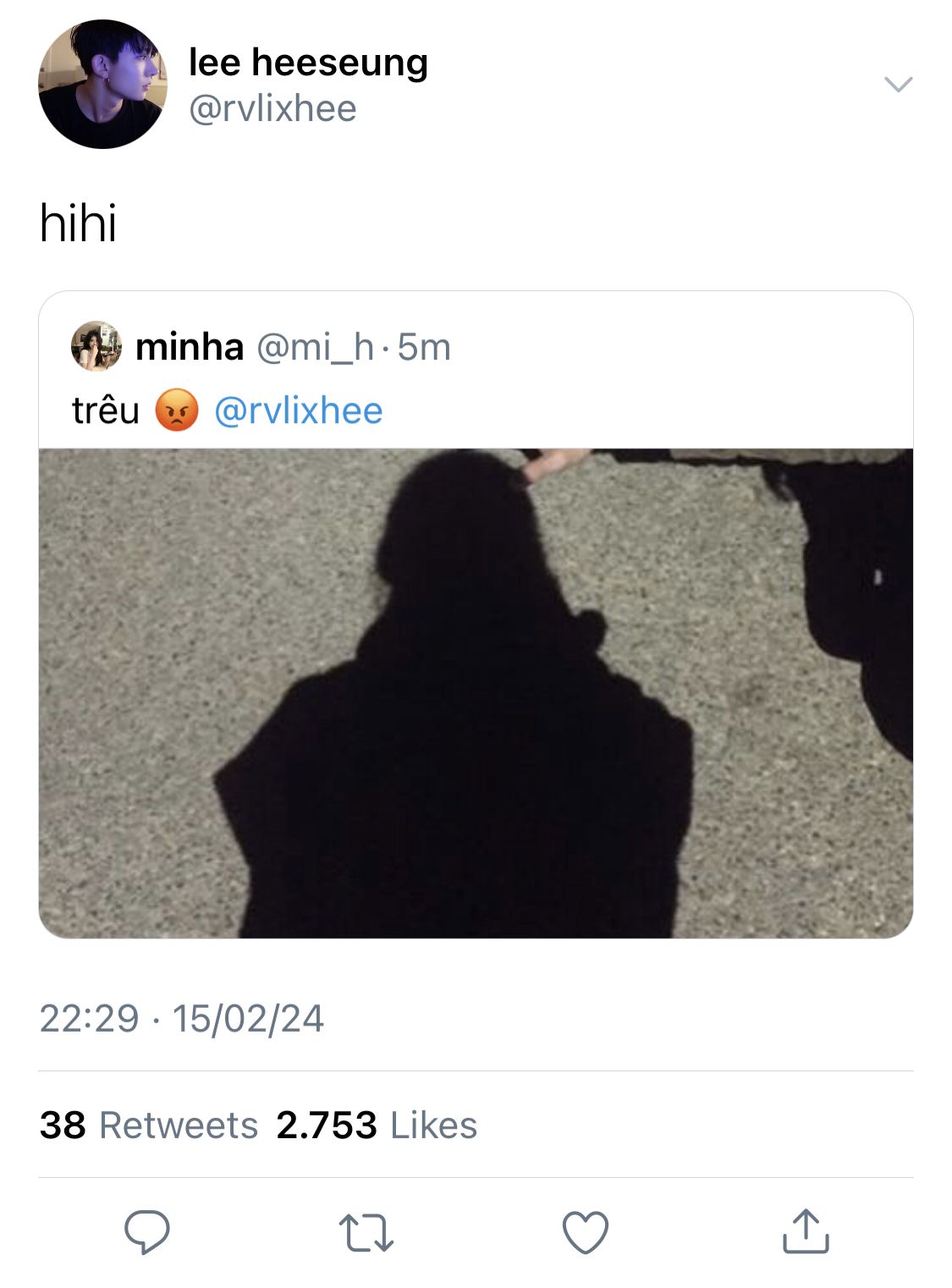
Task: Retweet this post
Action: 366,1232
